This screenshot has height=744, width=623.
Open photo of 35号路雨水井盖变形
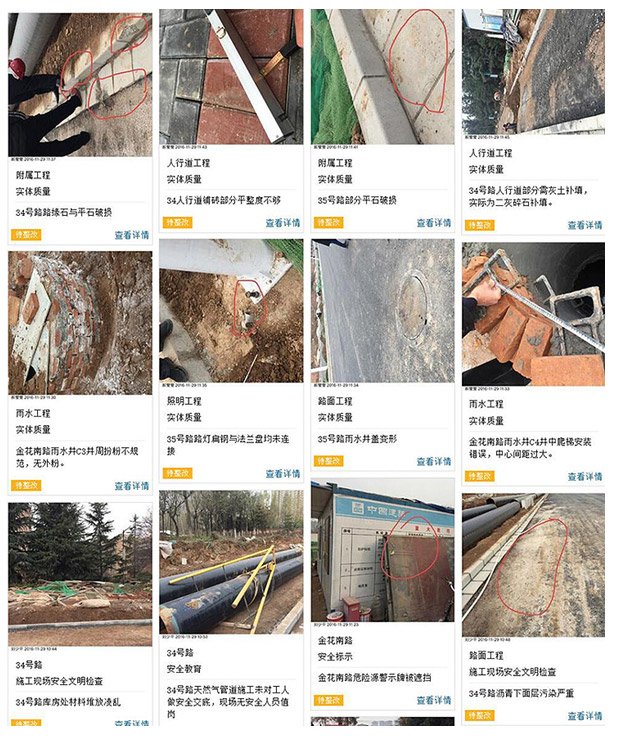coord(381,312)
